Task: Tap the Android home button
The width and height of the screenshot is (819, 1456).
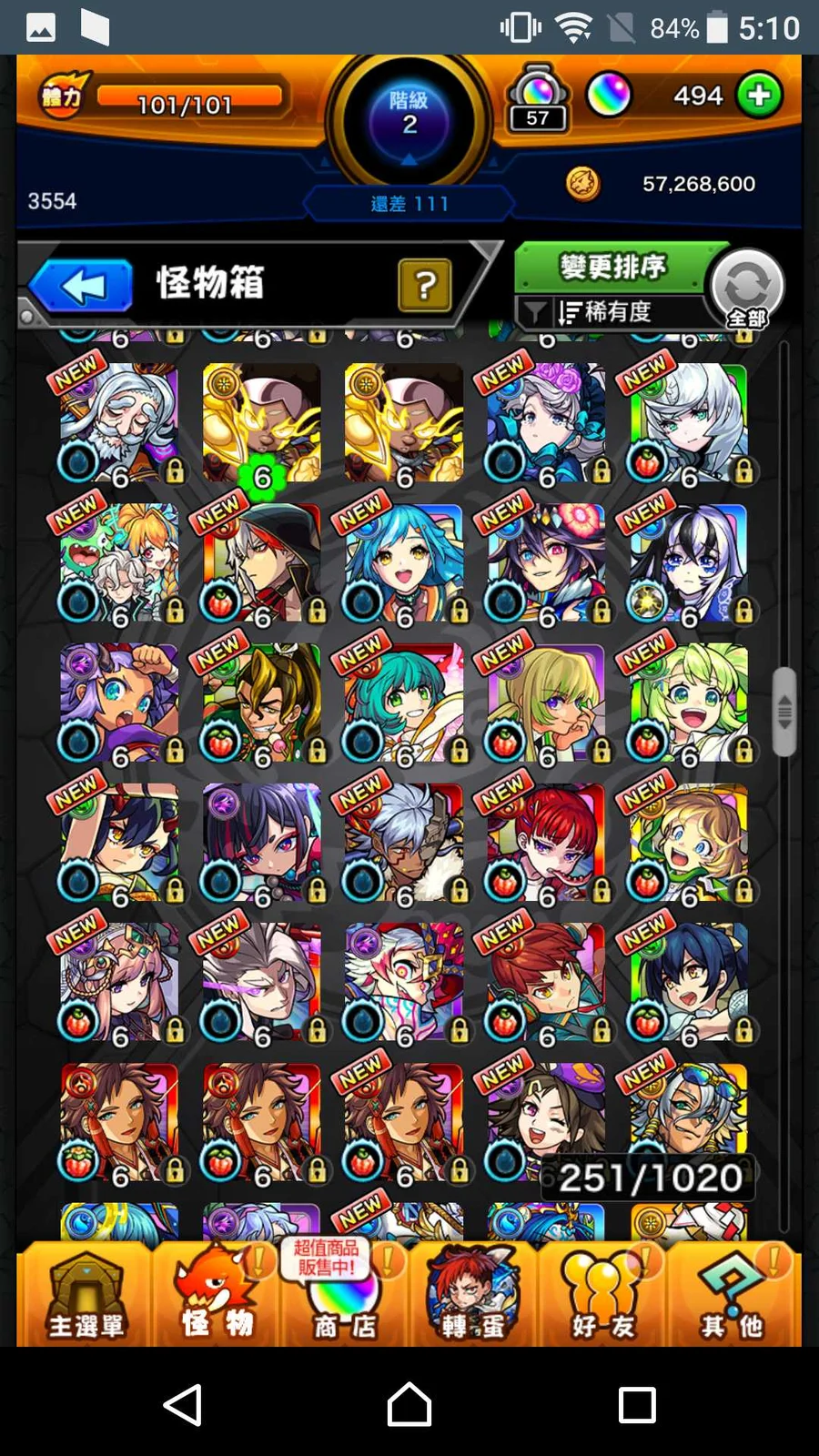Action: click(x=409, y=1405)
